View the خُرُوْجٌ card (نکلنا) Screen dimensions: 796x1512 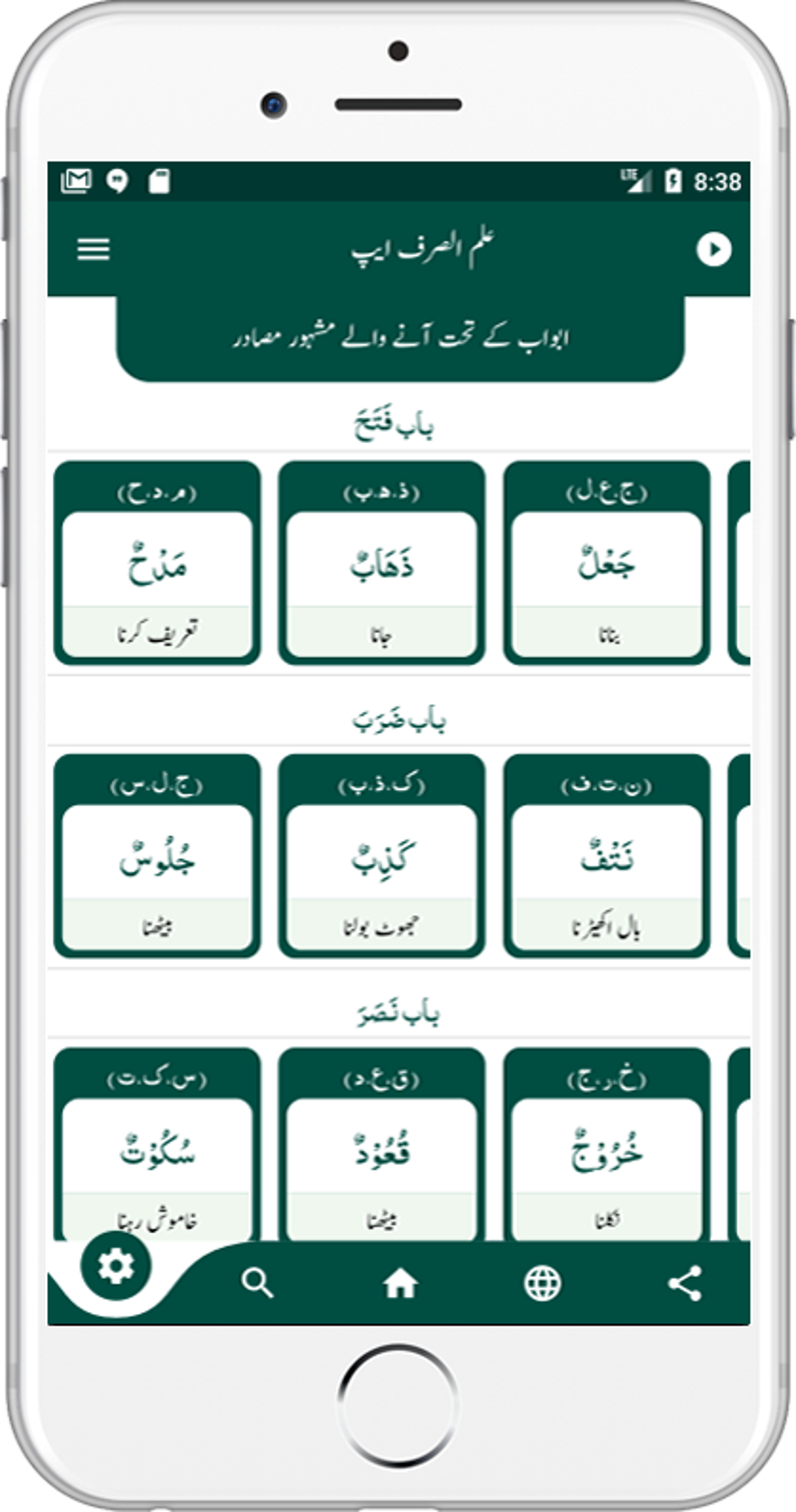tap(607, 1149)
